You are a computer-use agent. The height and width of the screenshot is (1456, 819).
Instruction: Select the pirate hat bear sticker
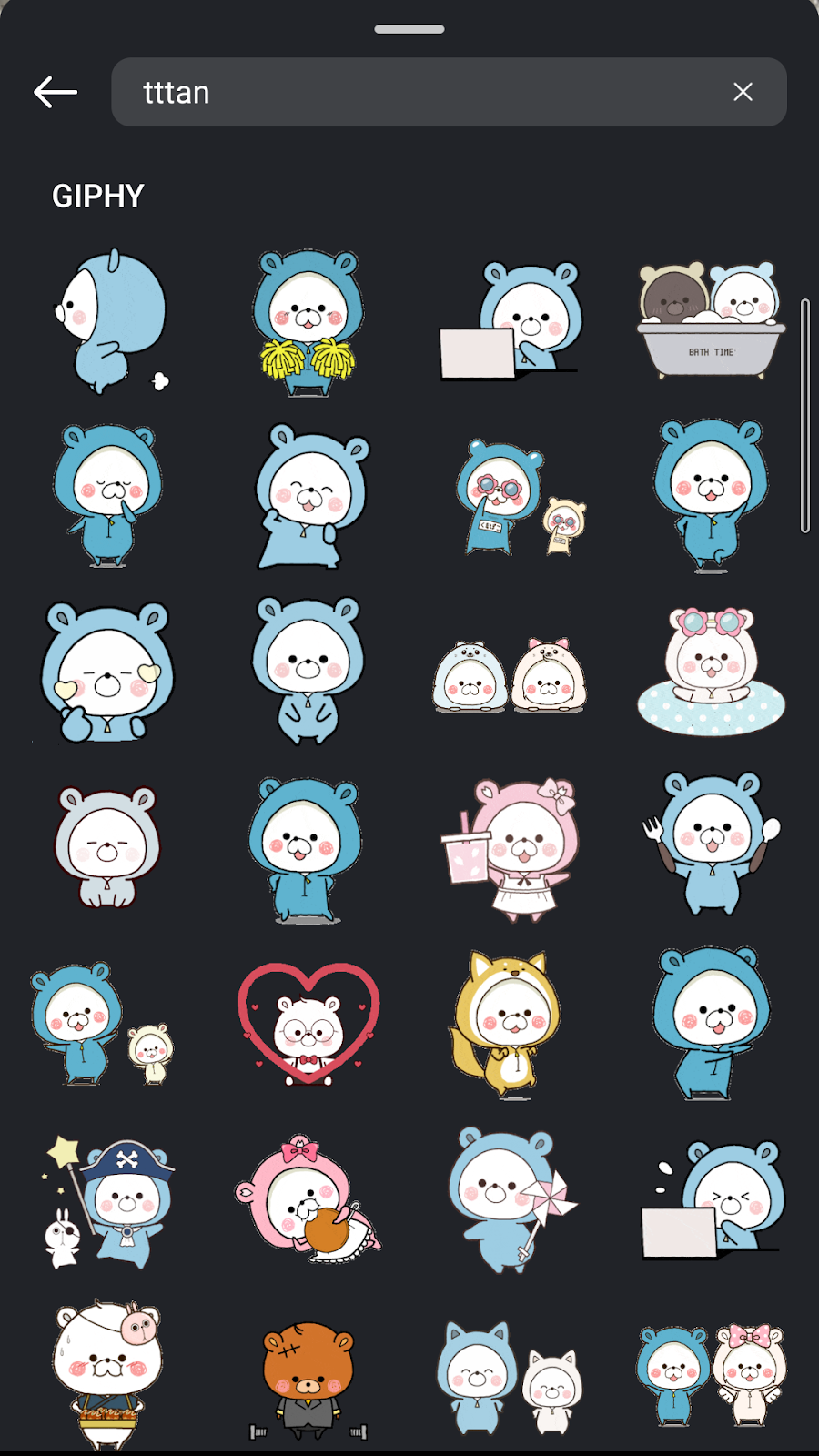tap(109, 1201)
